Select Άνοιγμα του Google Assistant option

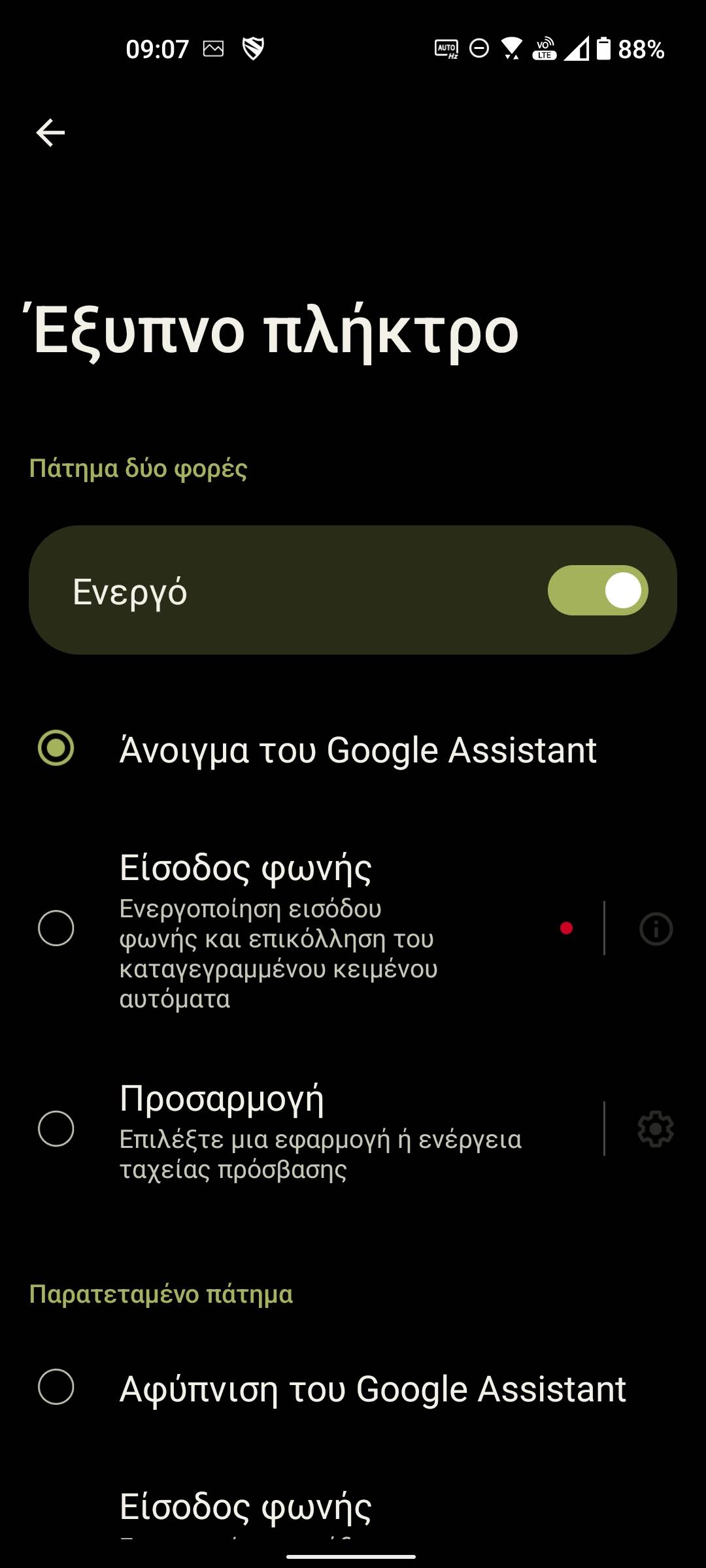56,748
